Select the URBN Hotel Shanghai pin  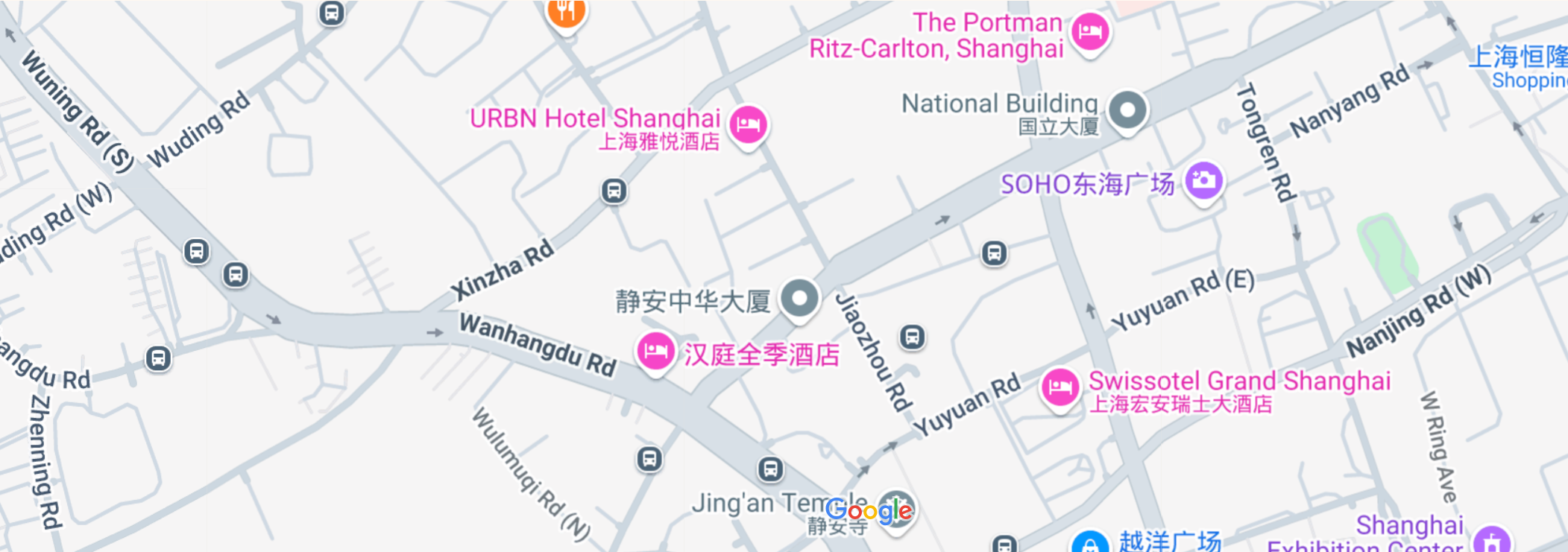click(748, 124)
